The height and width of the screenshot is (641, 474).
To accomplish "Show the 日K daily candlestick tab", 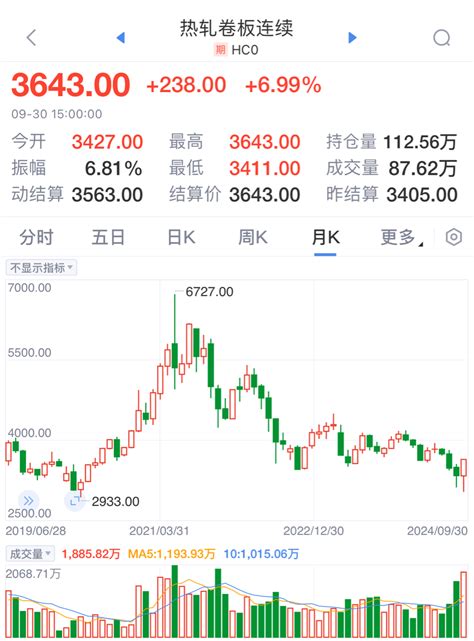I will click(181, 238).
